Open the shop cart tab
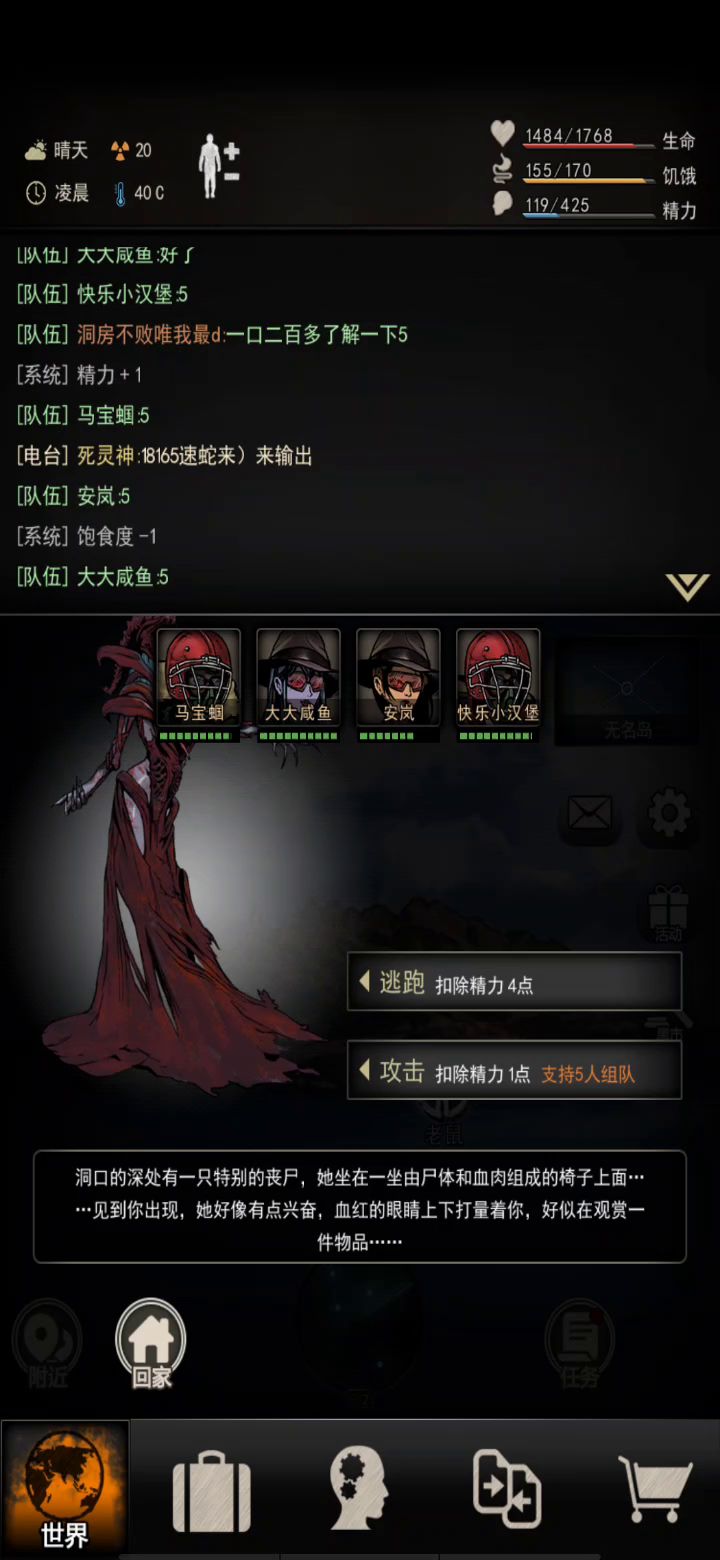Image resolution: width=720 pixels, height=1560 pixels. [655, 1488]
